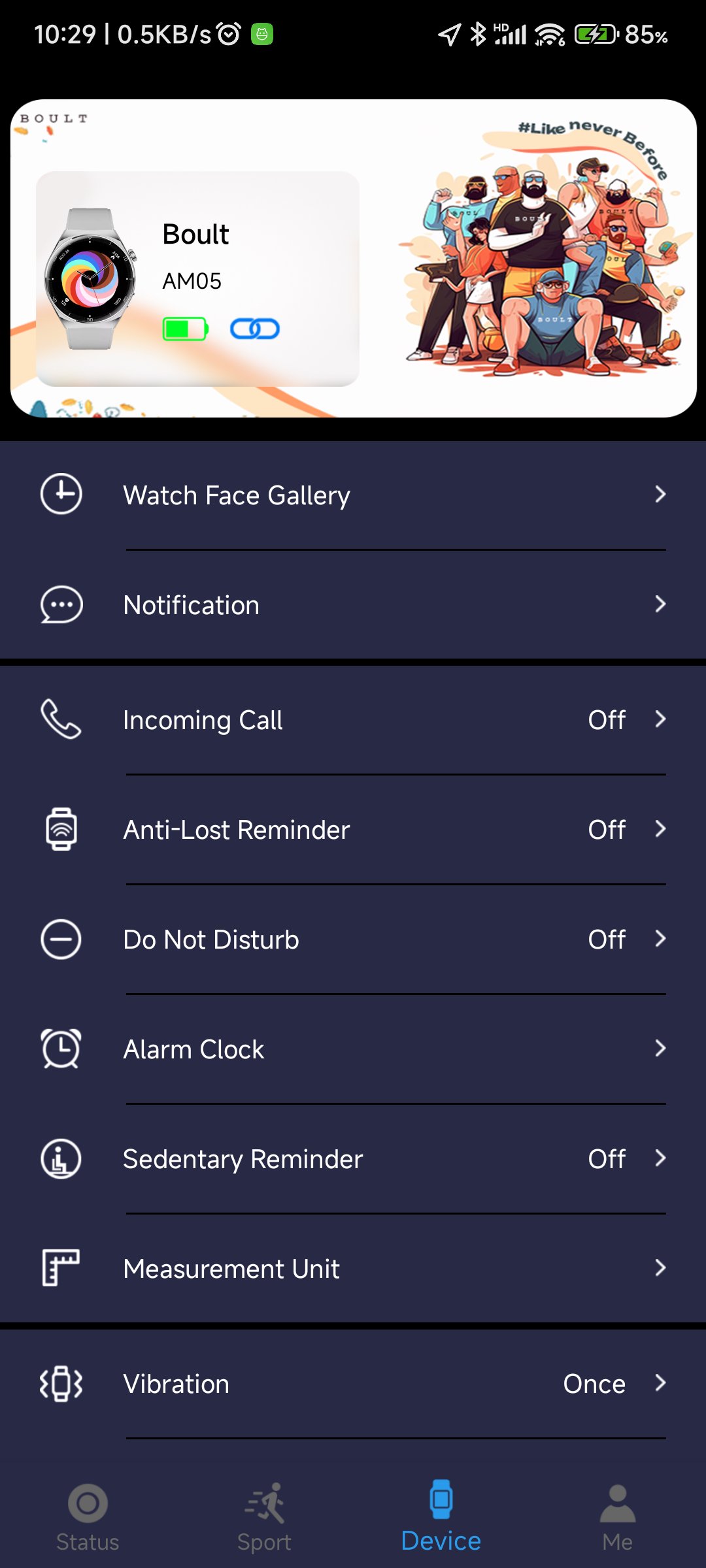Open the Boult AM05 device card
This screenshot has width=706, height=1568.
pos(197,279)
